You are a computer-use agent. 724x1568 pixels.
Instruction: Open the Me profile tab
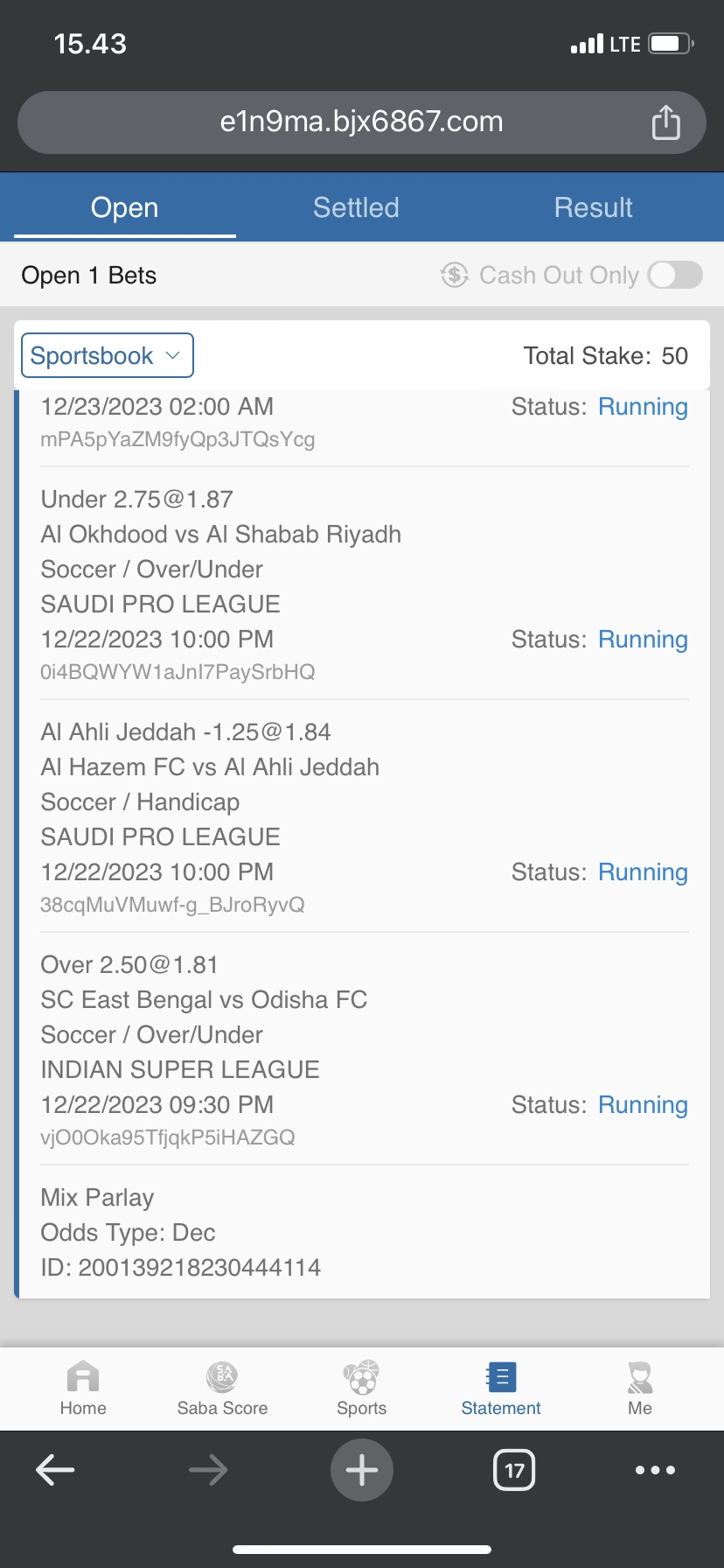pyautogui.click(x=640, y=1388)
